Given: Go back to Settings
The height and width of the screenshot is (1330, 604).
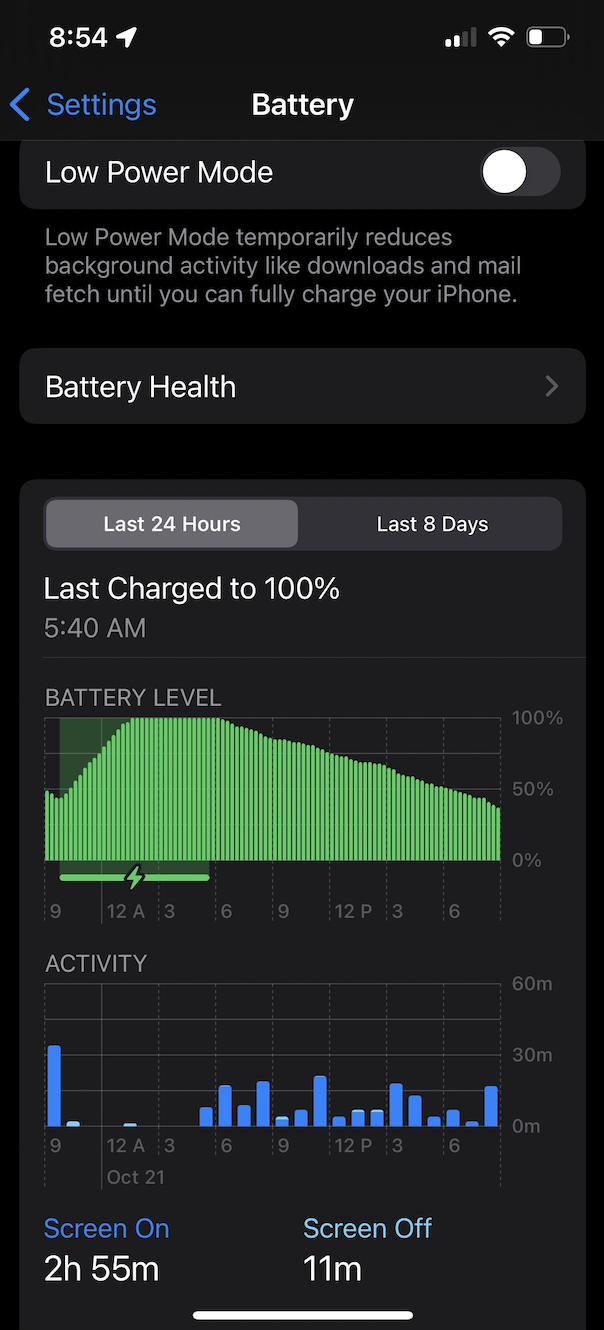Looking at the screenshot, I should pyautogui.click(x=83, y=105).
